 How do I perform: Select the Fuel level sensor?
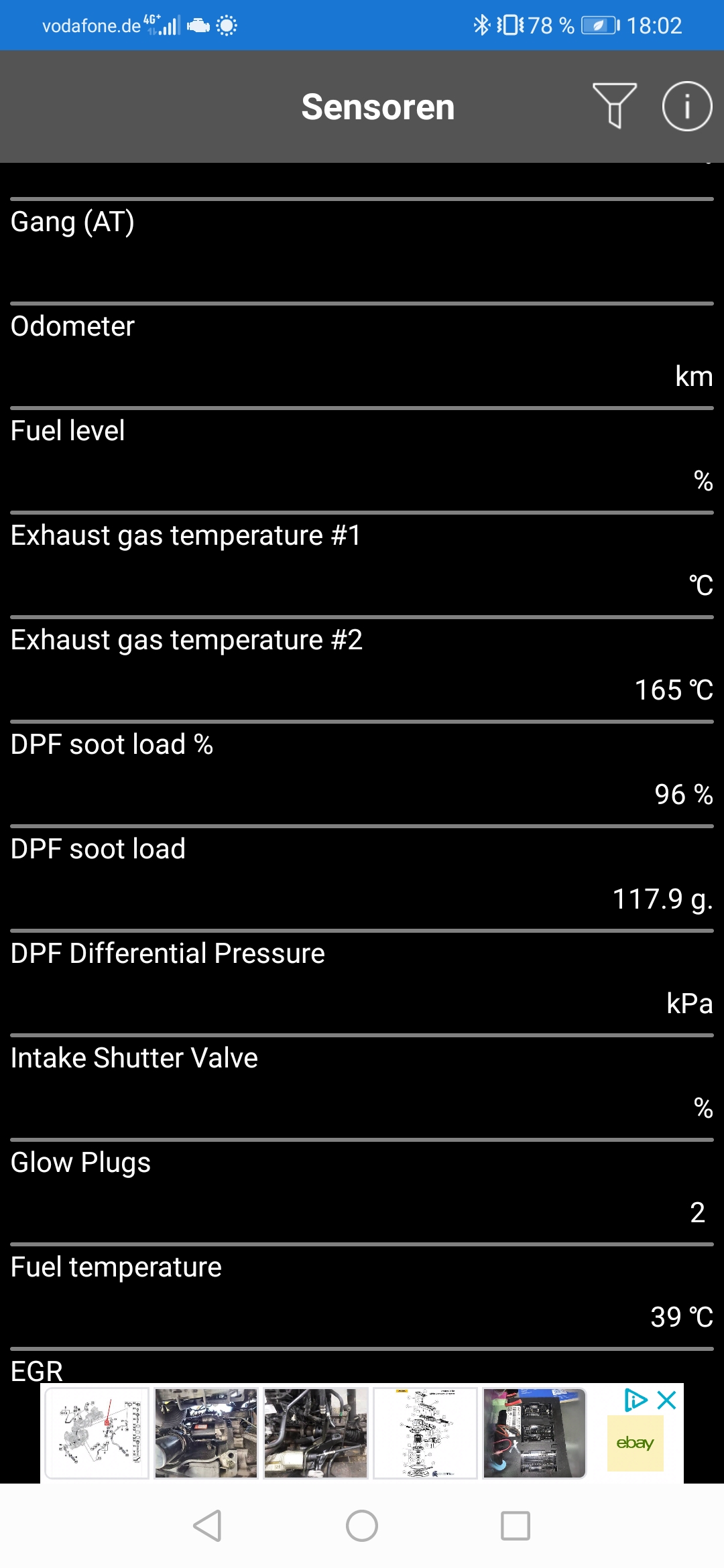coord(362,458)
